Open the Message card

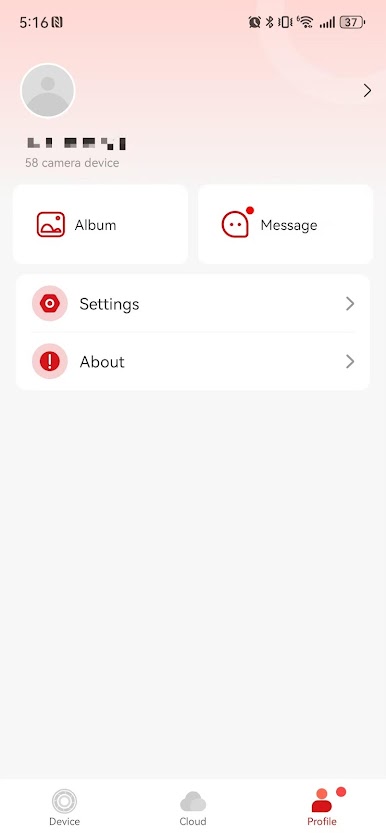pyautogui.click(x=285, y=224)
